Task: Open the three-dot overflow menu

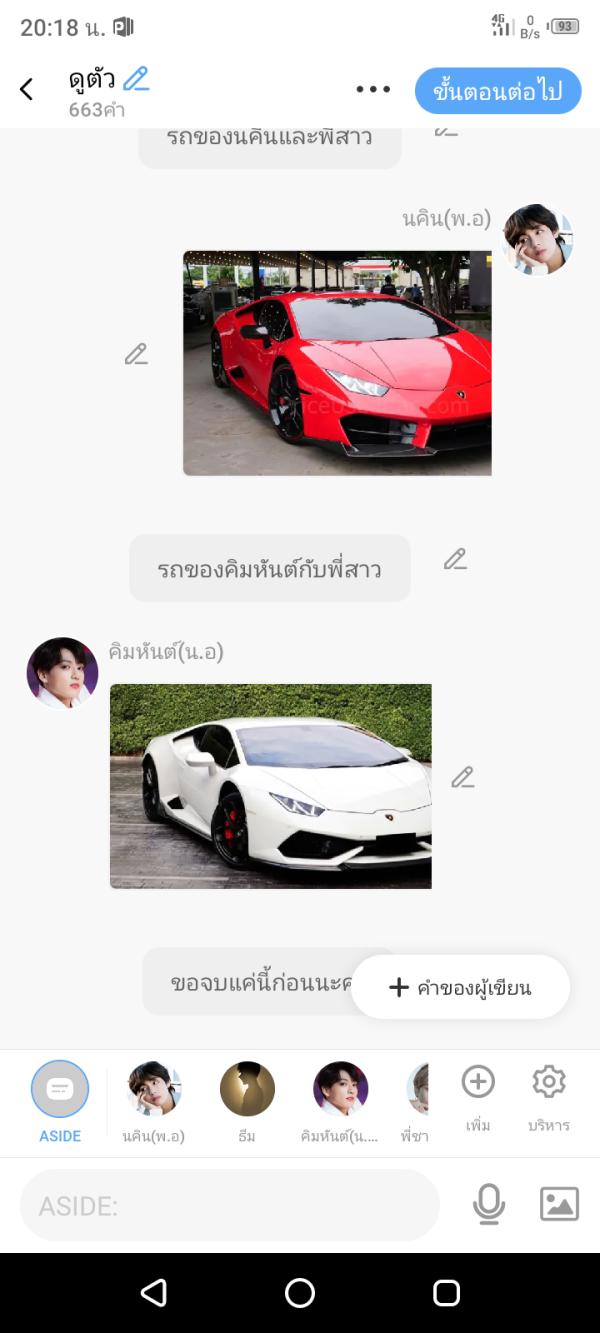Action: coord(373,90)
